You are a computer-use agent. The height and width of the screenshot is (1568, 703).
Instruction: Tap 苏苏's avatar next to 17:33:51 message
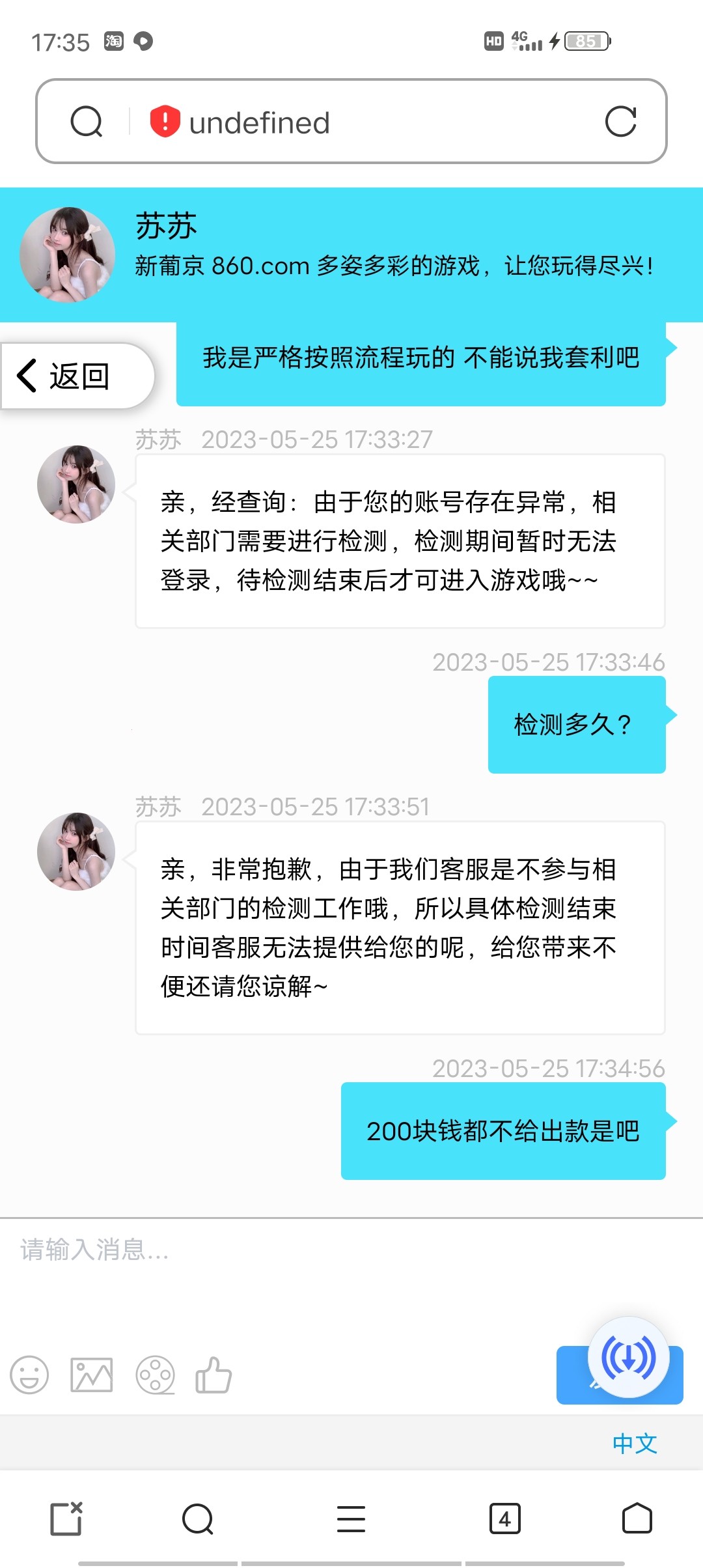coord(75,851)
